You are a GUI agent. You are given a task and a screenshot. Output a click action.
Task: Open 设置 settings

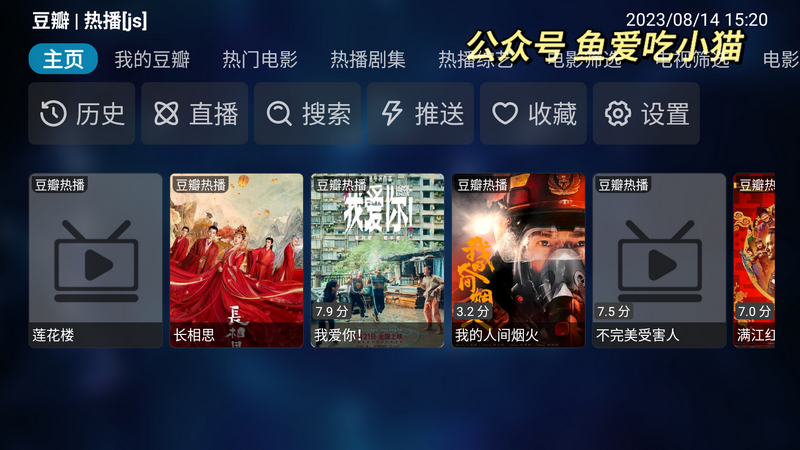647,114
